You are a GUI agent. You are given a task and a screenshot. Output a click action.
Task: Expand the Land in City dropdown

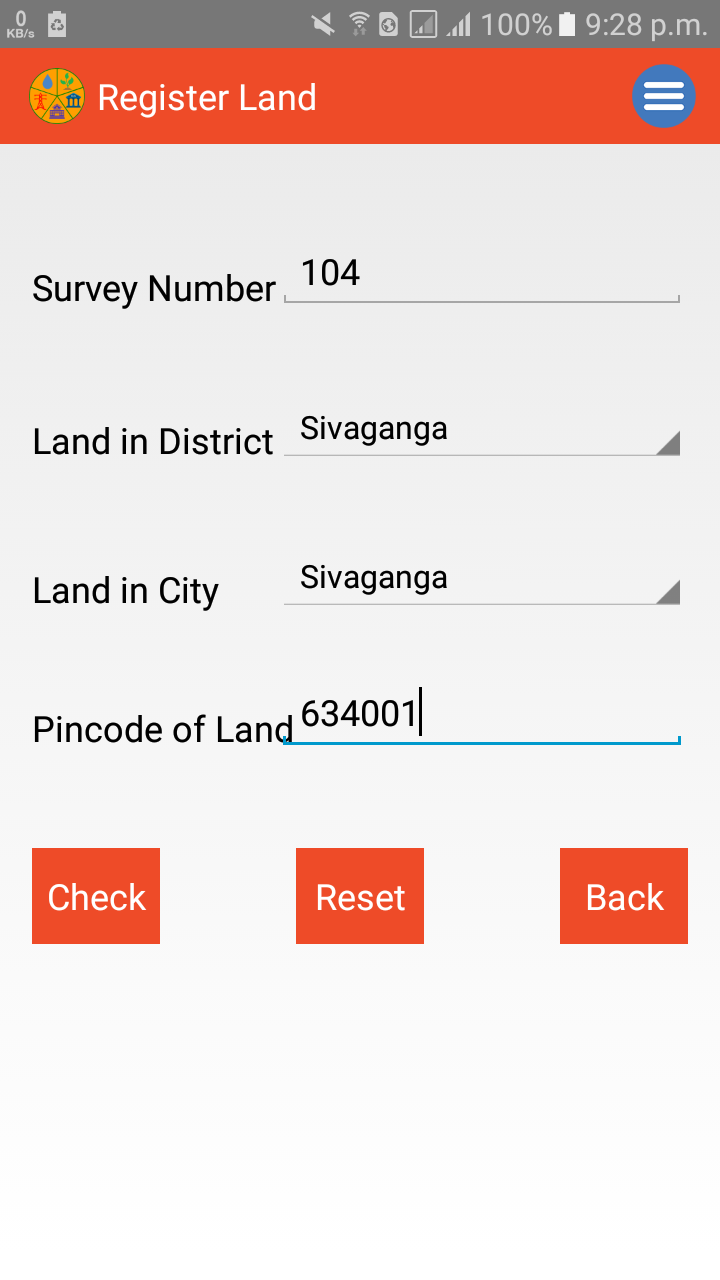pos(482,579)
